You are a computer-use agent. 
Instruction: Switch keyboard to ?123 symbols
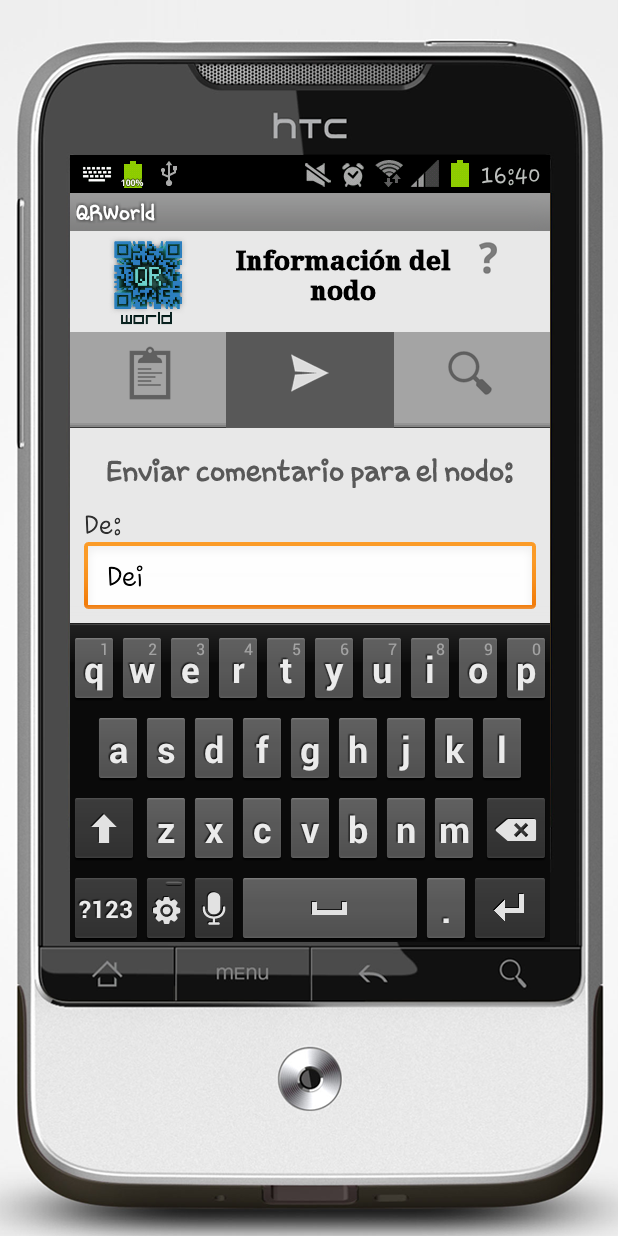click(106, 908)
